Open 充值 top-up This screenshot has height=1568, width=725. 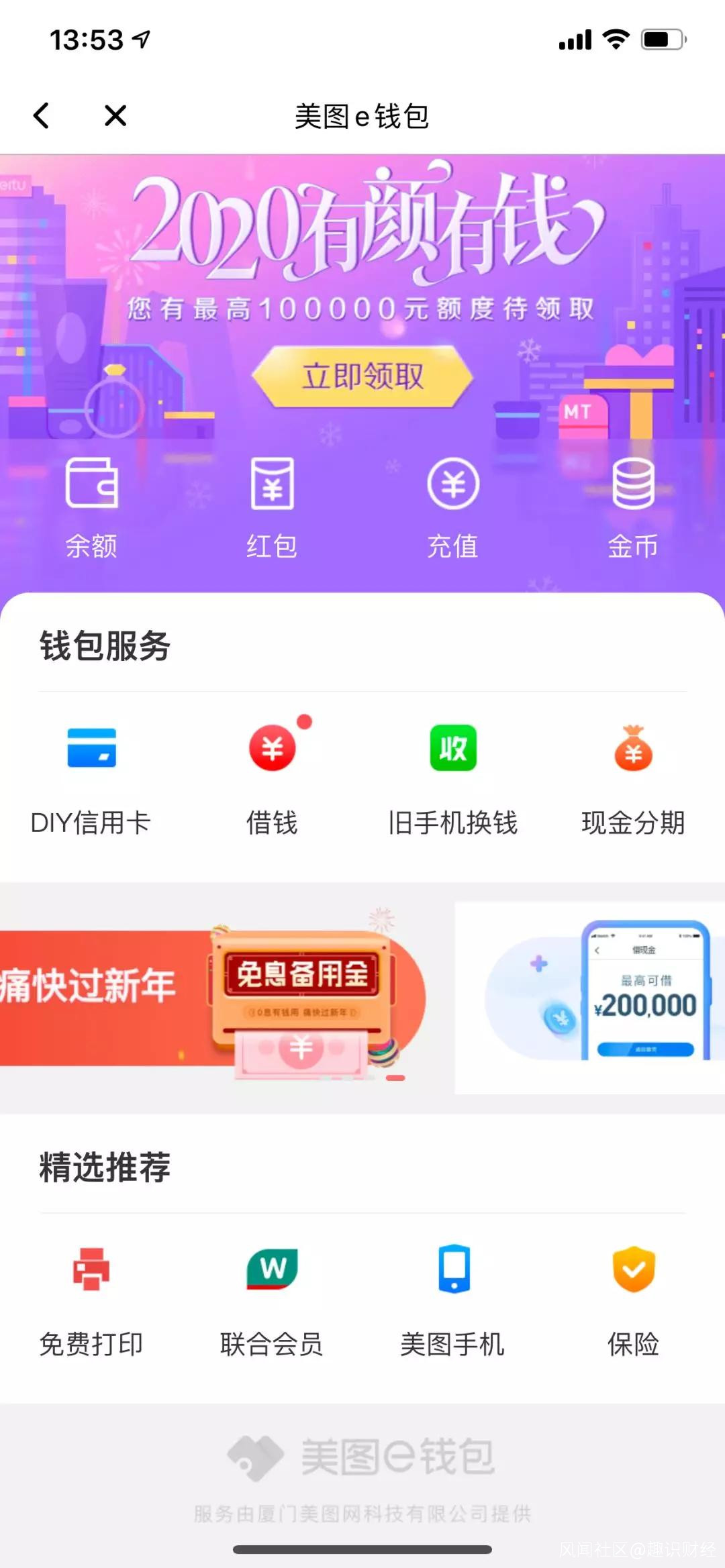coord(453,507)
